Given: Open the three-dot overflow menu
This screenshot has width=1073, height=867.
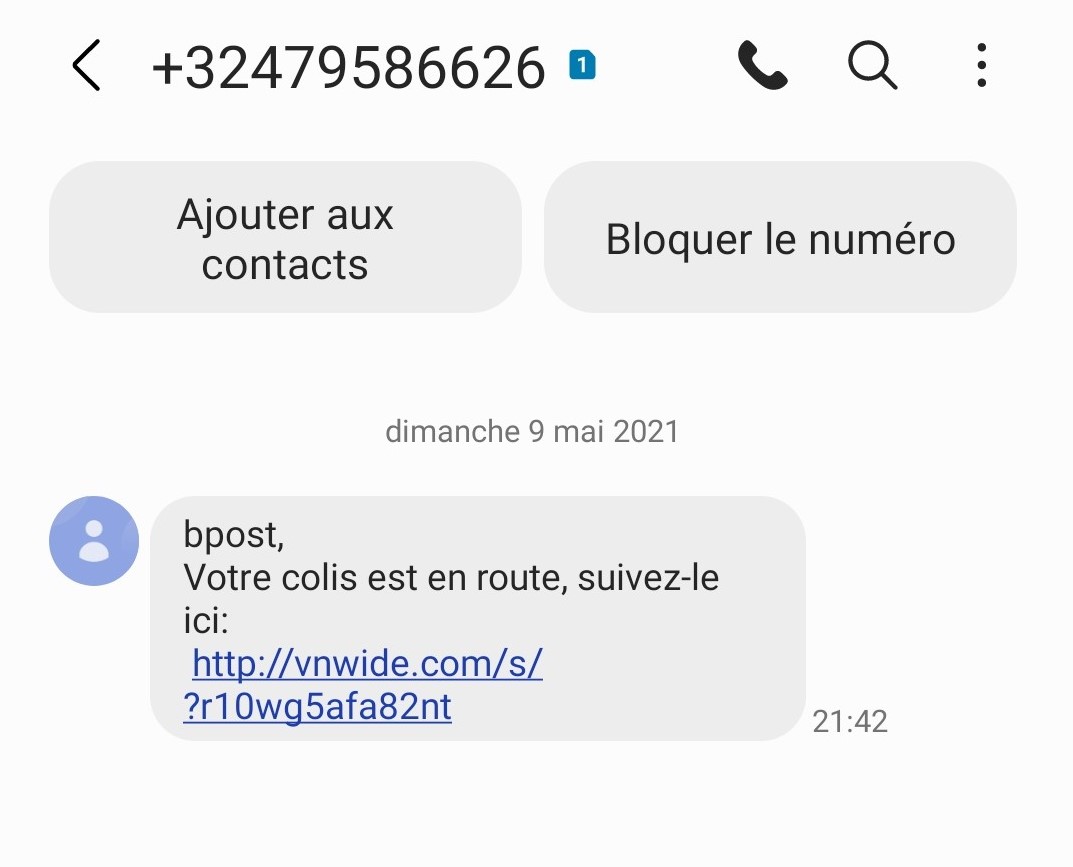Looking at the screenshot, I should [x=981, y=66].
